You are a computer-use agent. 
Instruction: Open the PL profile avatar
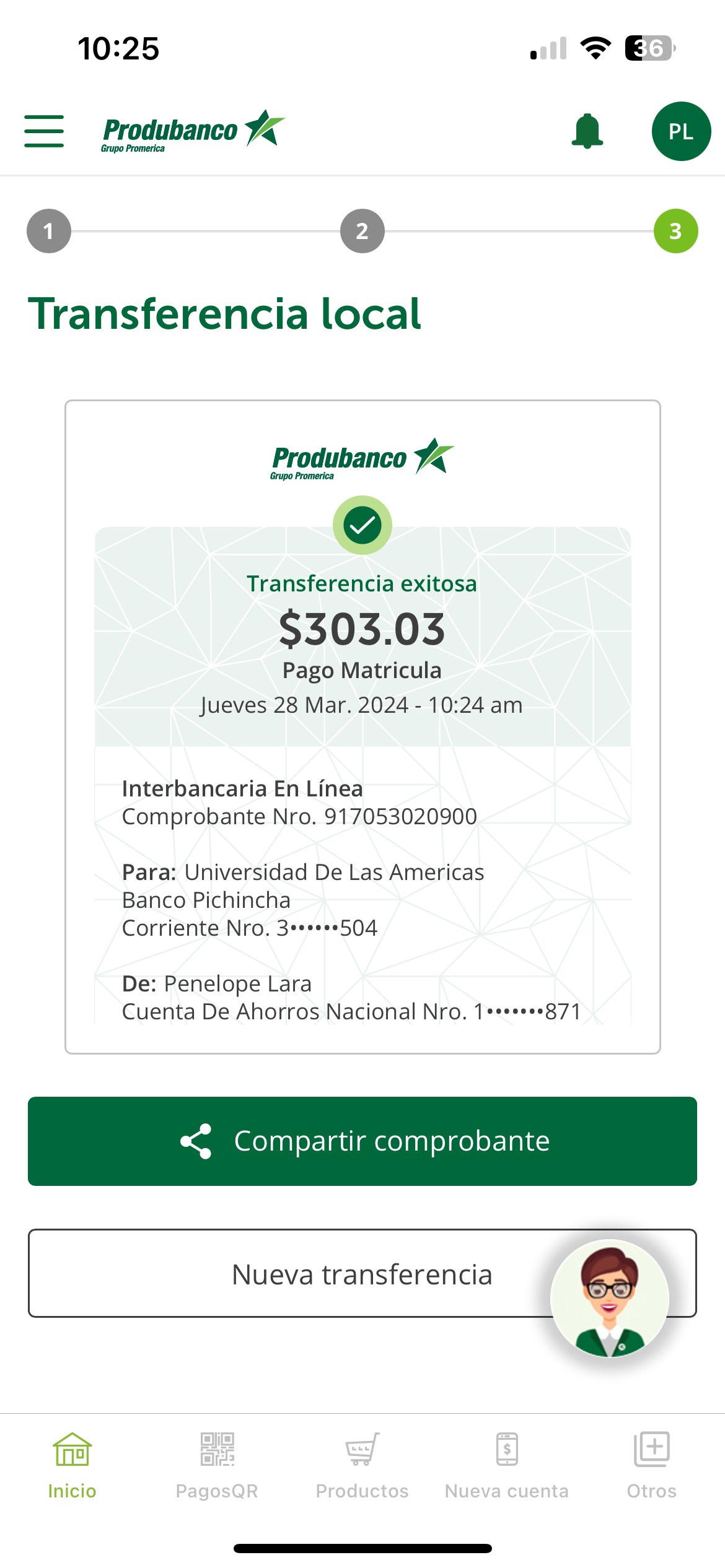681,131
